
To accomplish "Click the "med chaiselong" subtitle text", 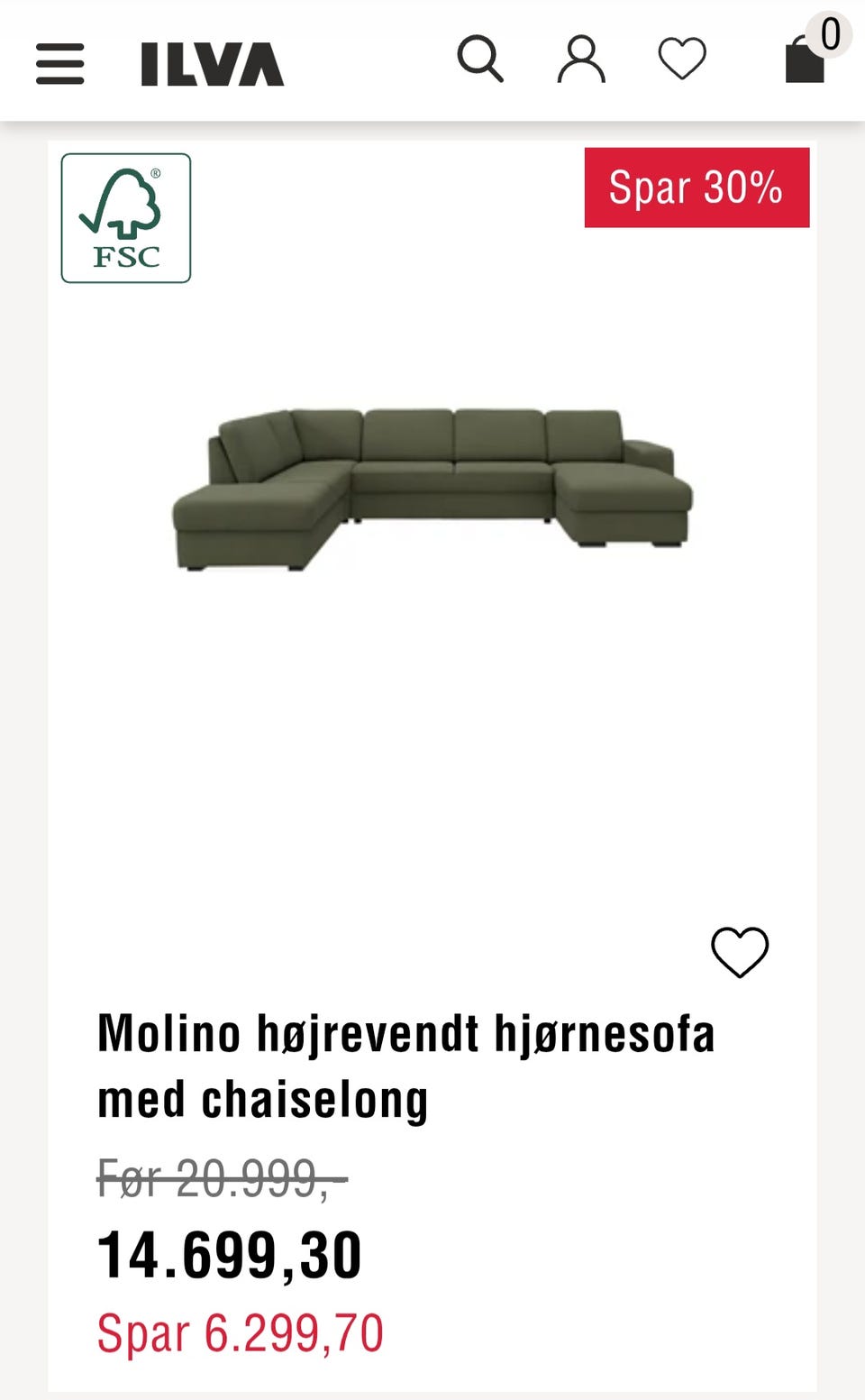I will (264, 1100).
